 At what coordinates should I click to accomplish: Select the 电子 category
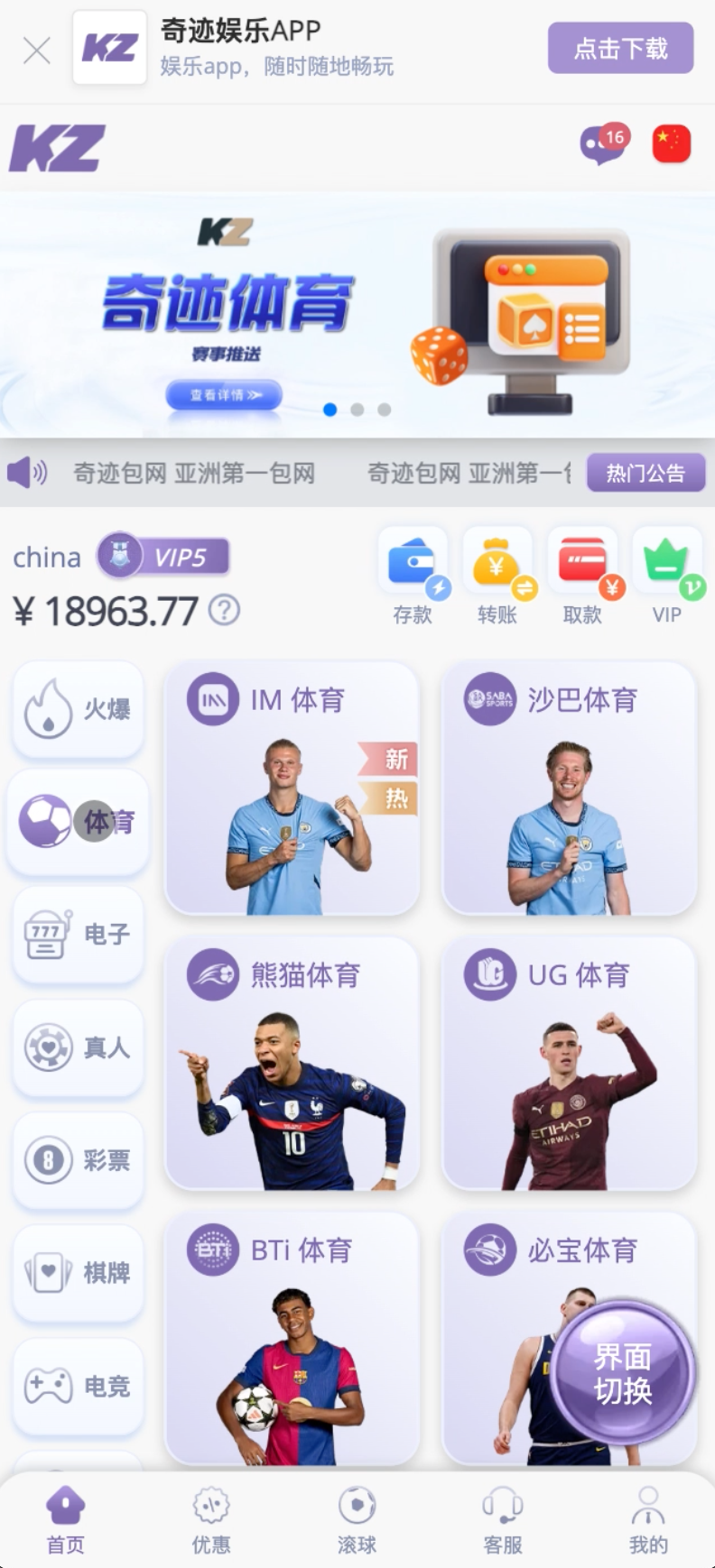point(79,935)
